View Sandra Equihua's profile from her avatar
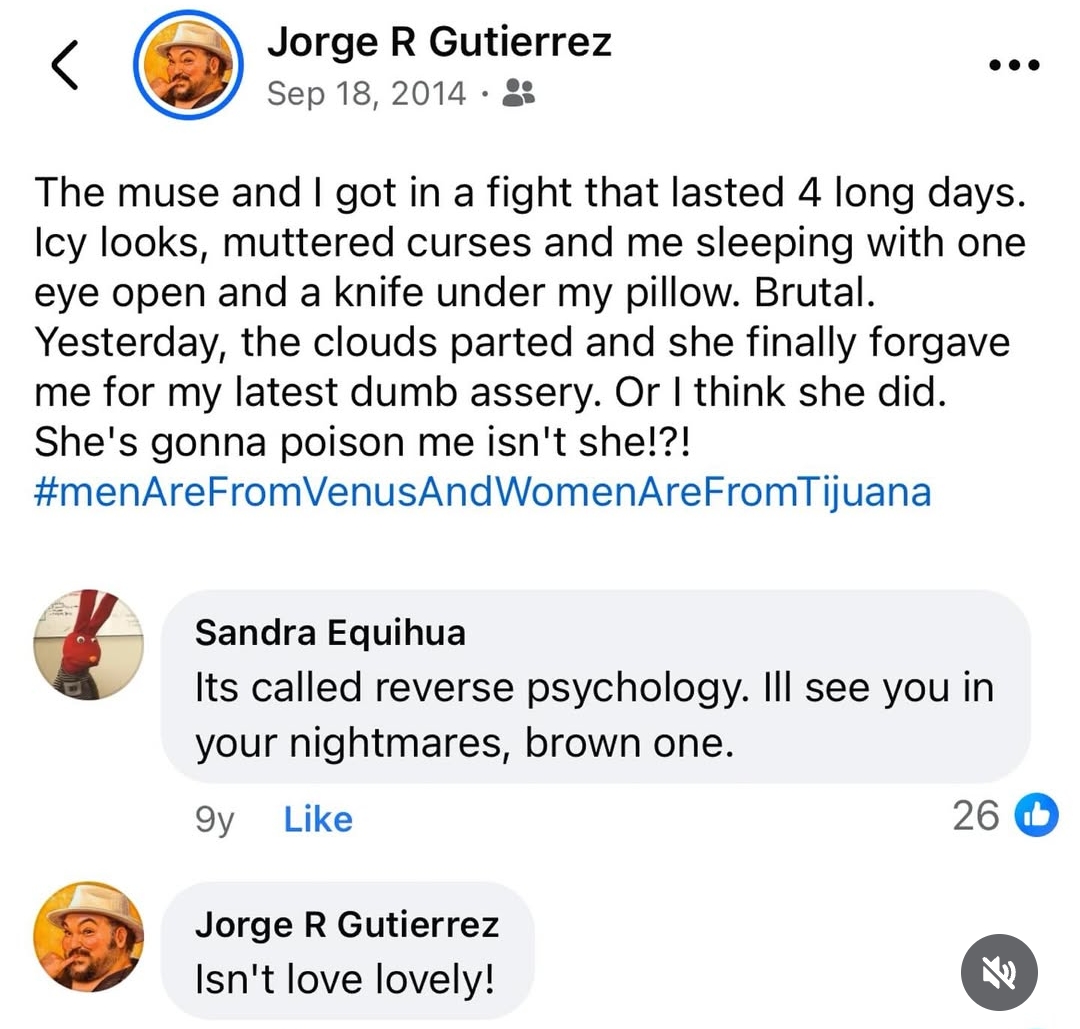 point(88,645)
